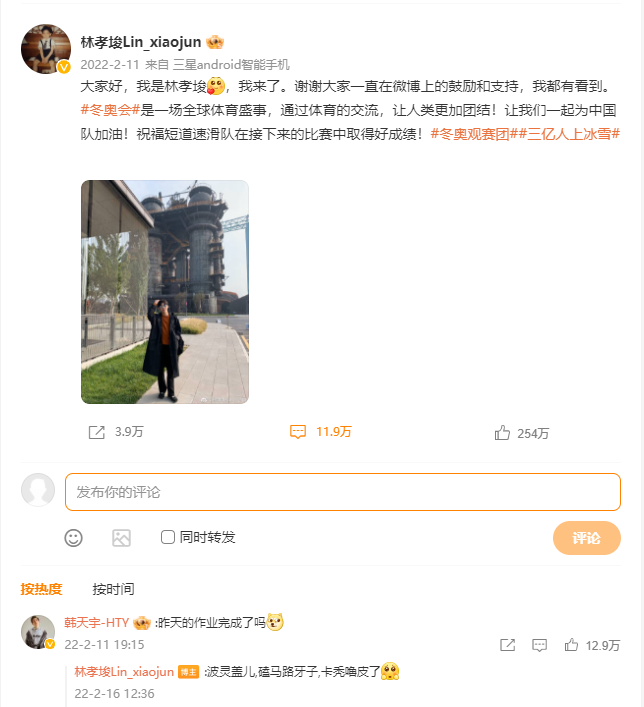Reply to 韩天宇-HTY's comment

pyautogui.click(x=539, y=645)
